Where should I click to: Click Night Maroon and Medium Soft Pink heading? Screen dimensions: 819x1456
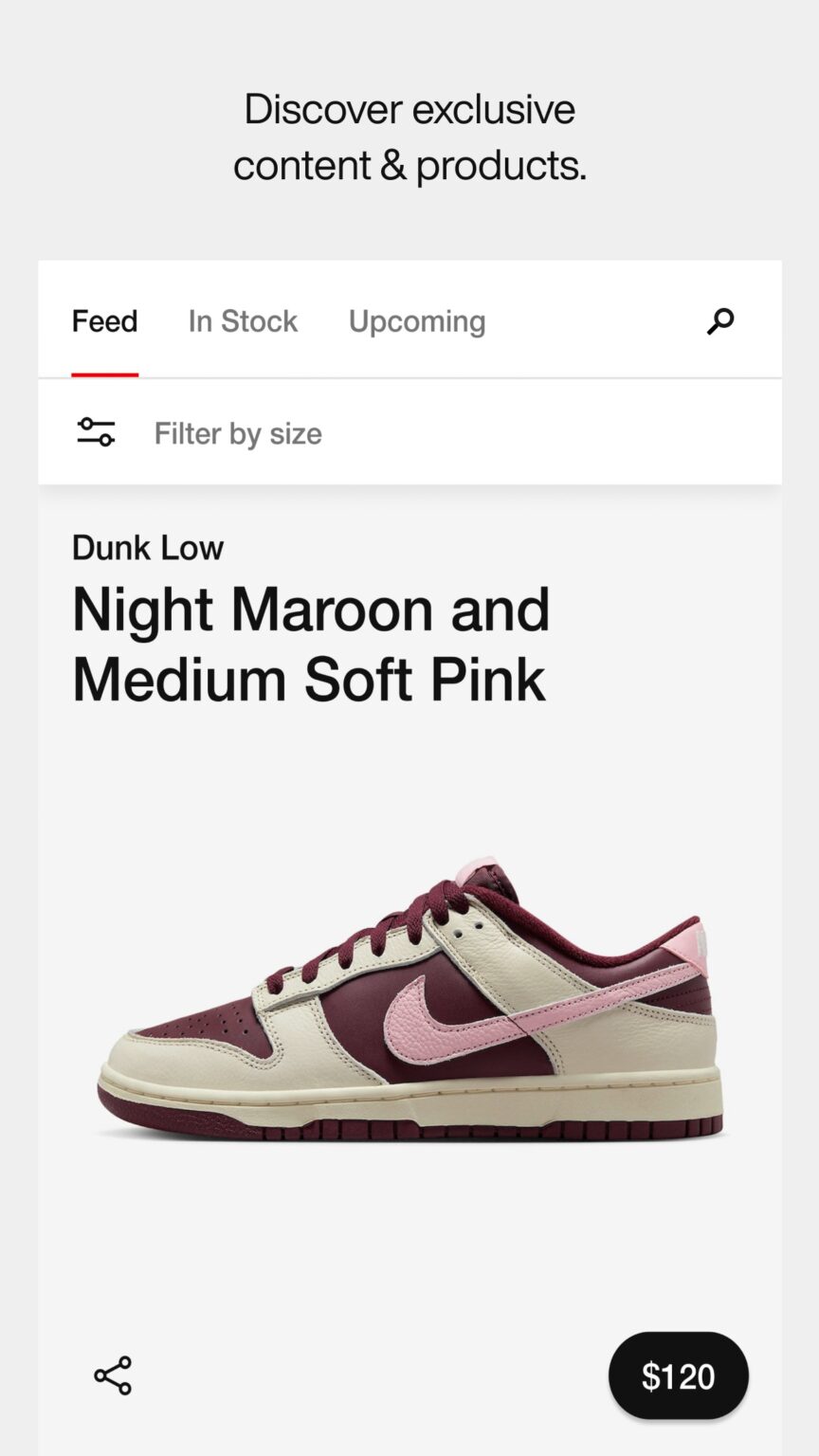(x=311, y=643)
